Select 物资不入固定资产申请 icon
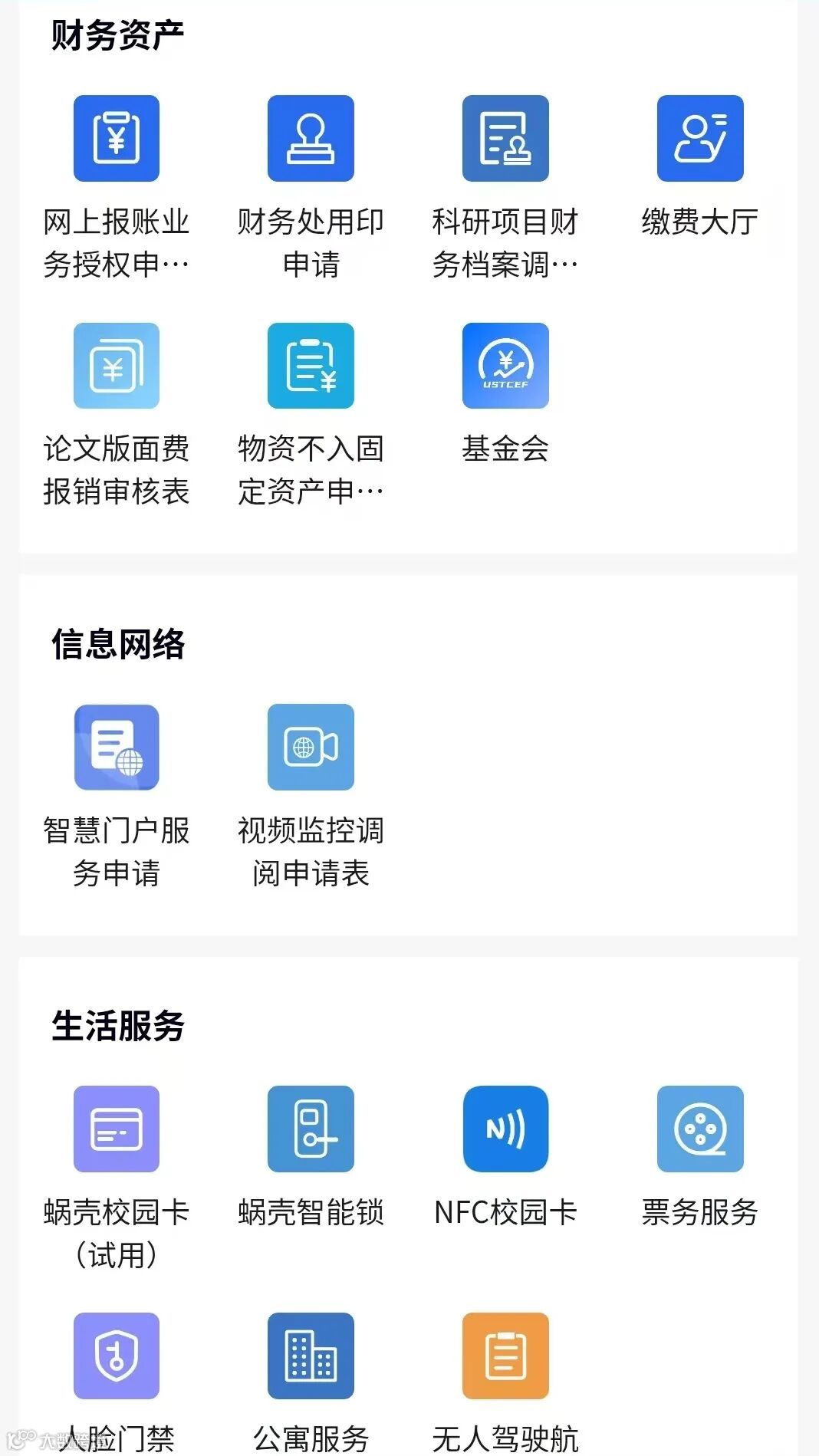 click(x=311, y=366)
